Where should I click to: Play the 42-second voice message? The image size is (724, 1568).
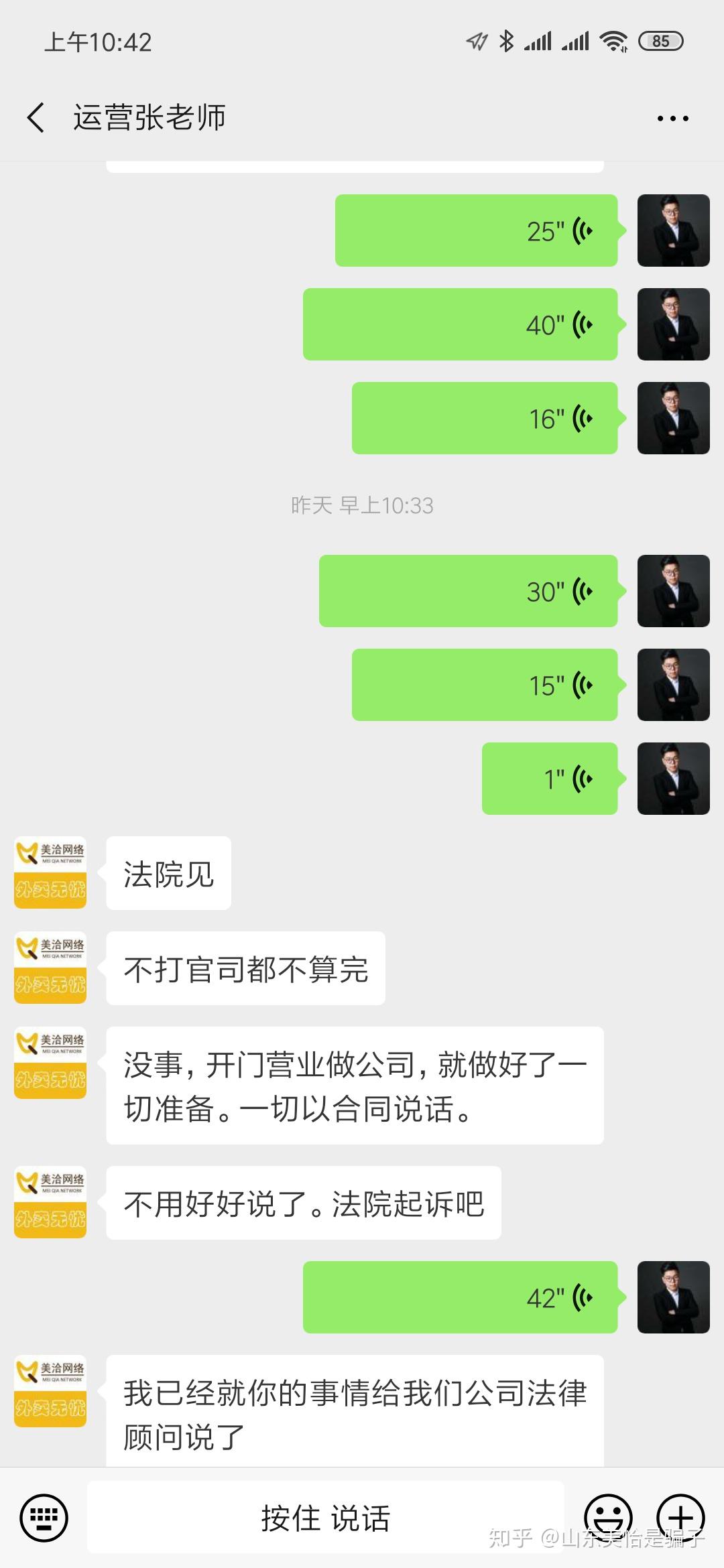pyautogui.click(x=460, y=1297)
